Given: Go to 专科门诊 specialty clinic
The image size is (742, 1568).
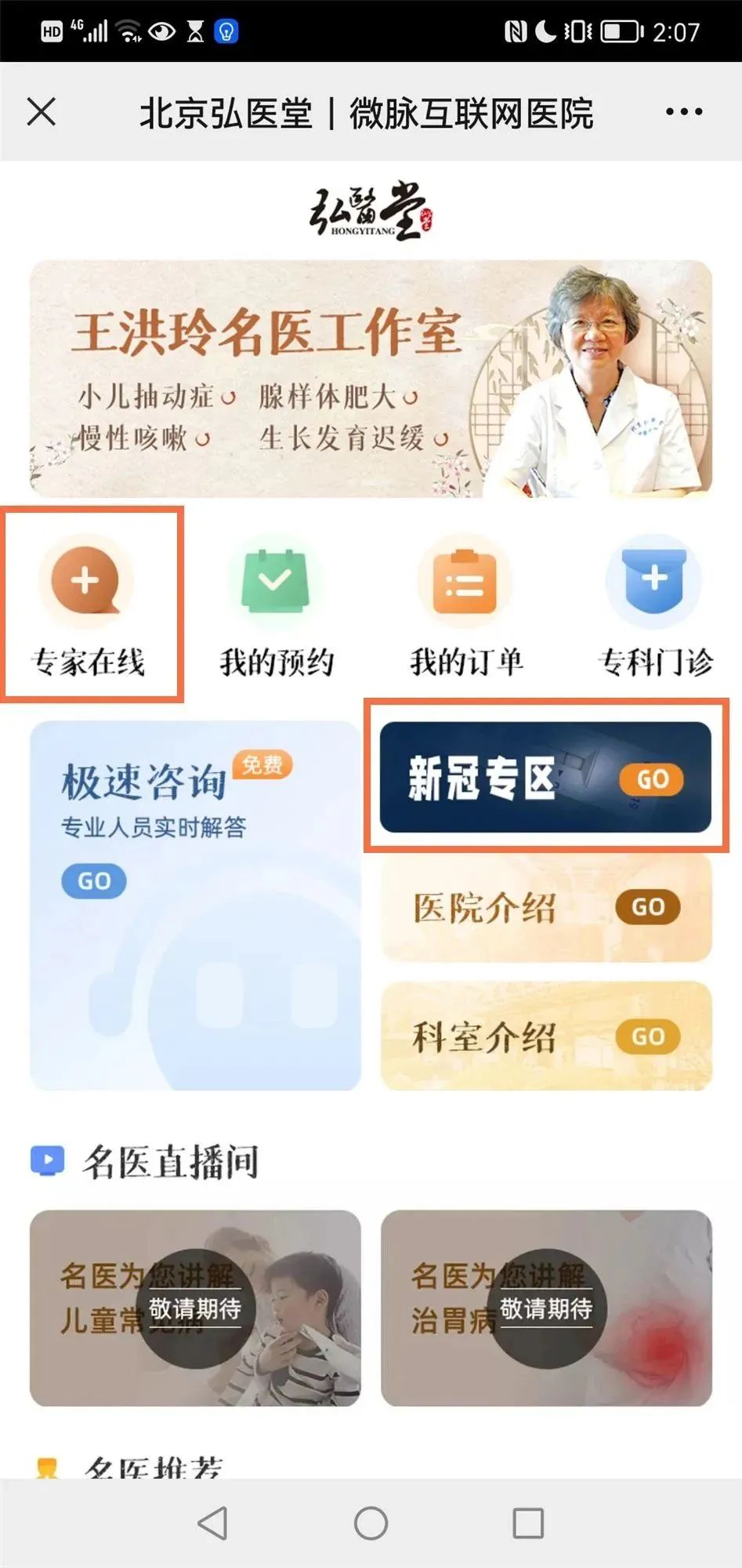Looking at the screenshot, I should pyautogui.click(x=654, y=605).
